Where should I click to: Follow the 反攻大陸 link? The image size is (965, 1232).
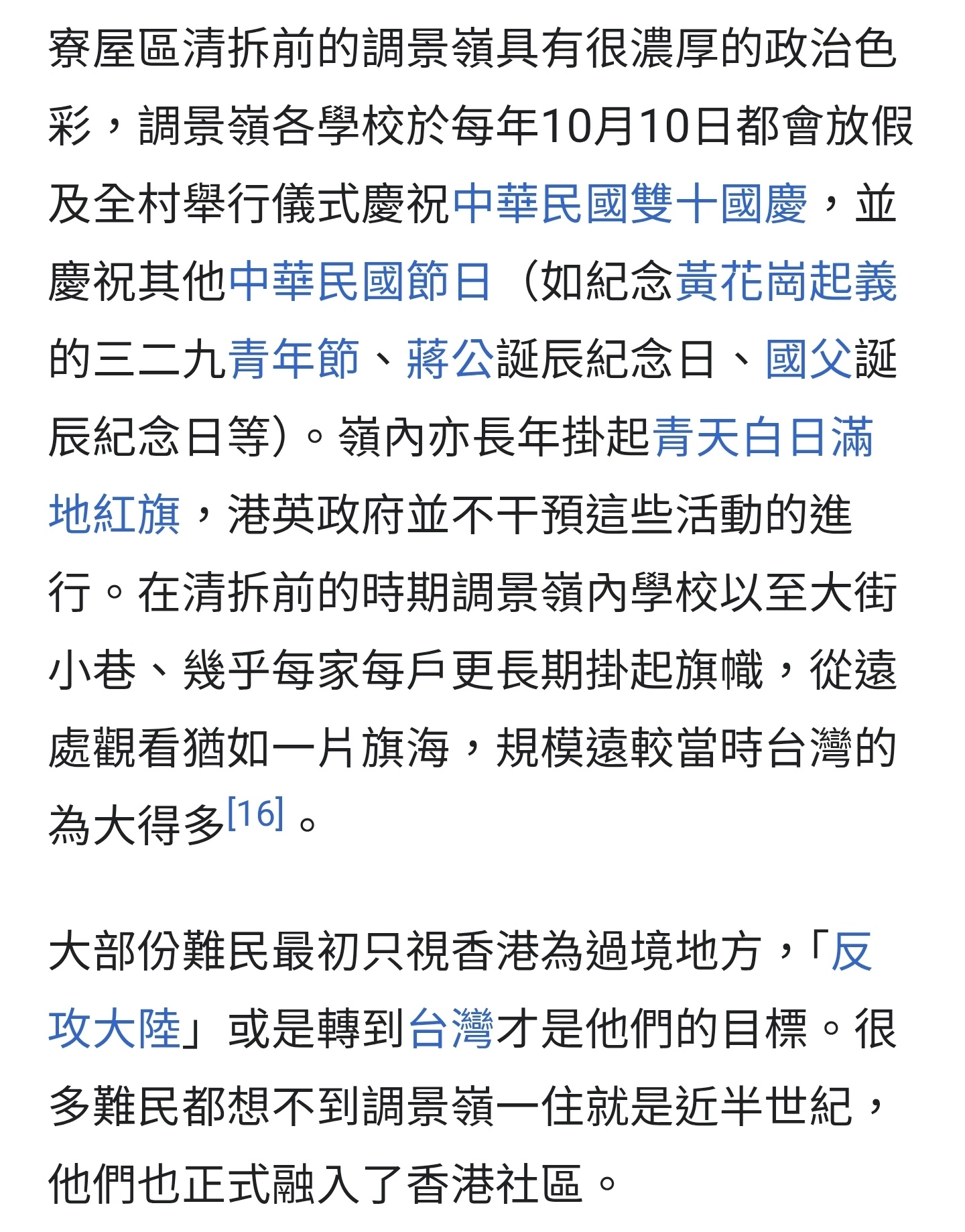click(114, 1030)
